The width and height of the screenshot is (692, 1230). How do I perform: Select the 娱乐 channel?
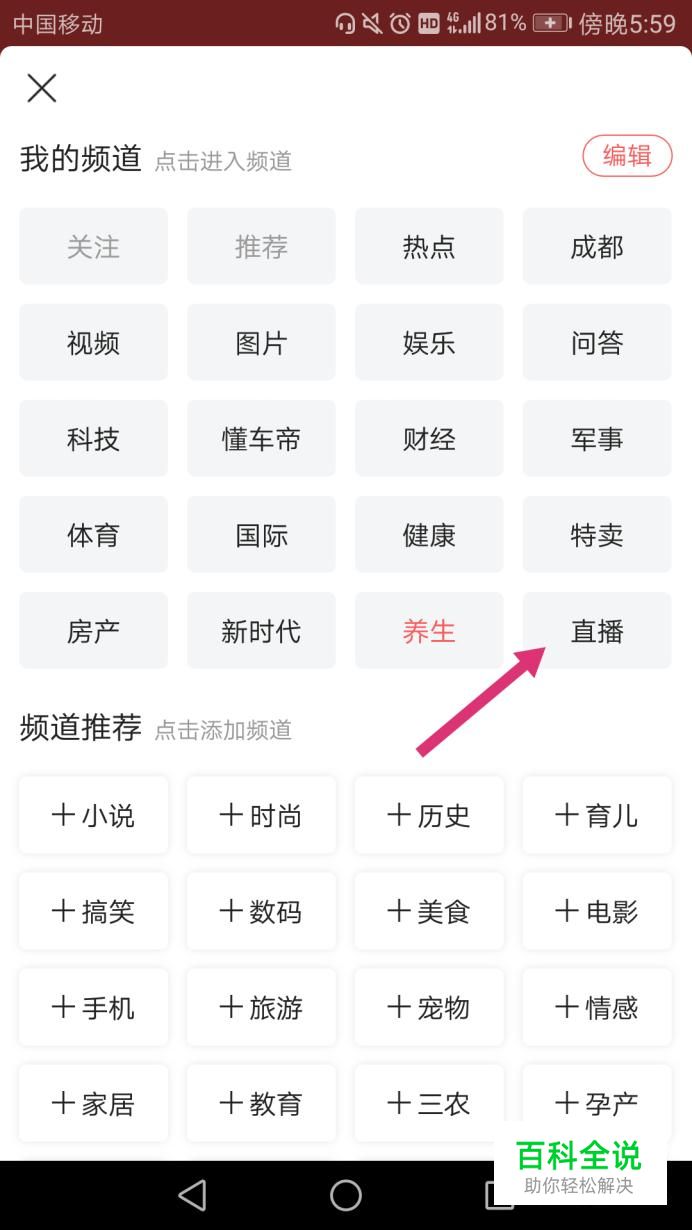click(429, 342)
